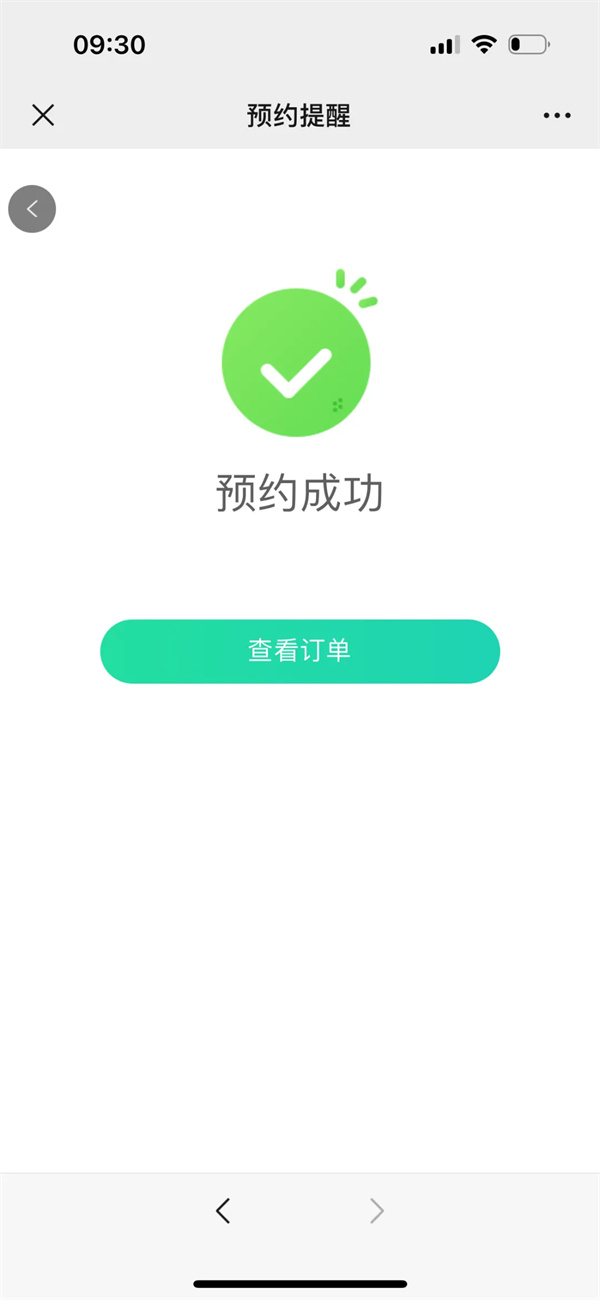The width and height of the screenshot is (600, 1300).
Task: Open the three-dot overflow menu
Action: point(557,115)
